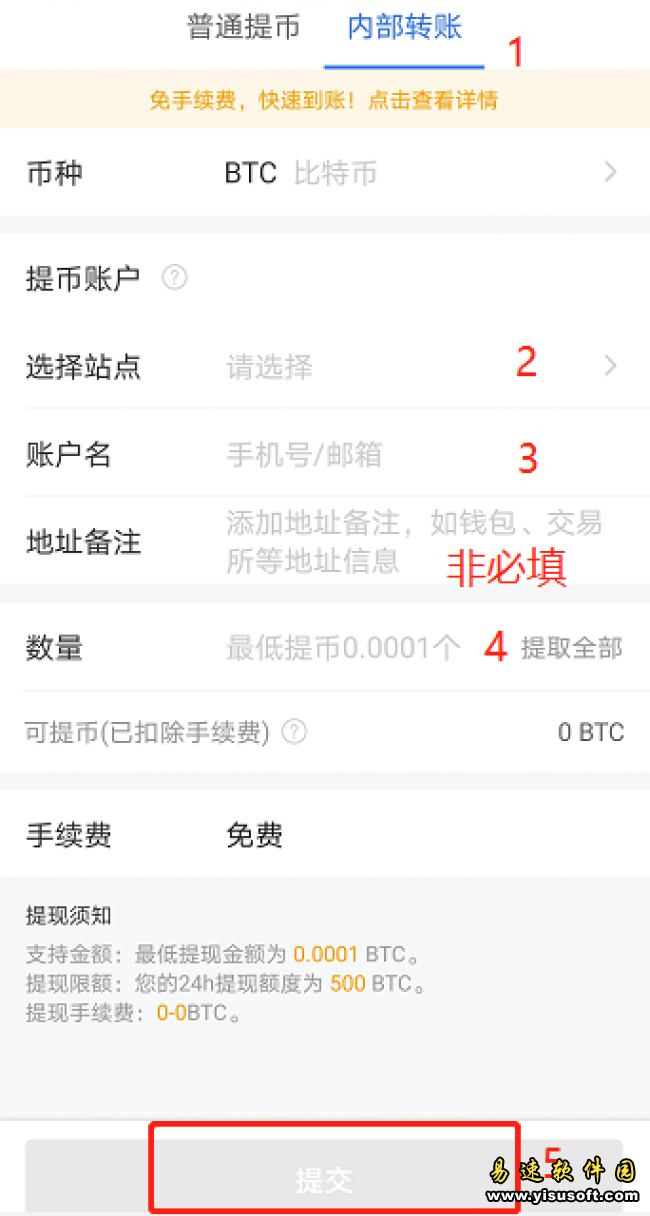Select the 内部转账 tab

[x=404, y=27]
